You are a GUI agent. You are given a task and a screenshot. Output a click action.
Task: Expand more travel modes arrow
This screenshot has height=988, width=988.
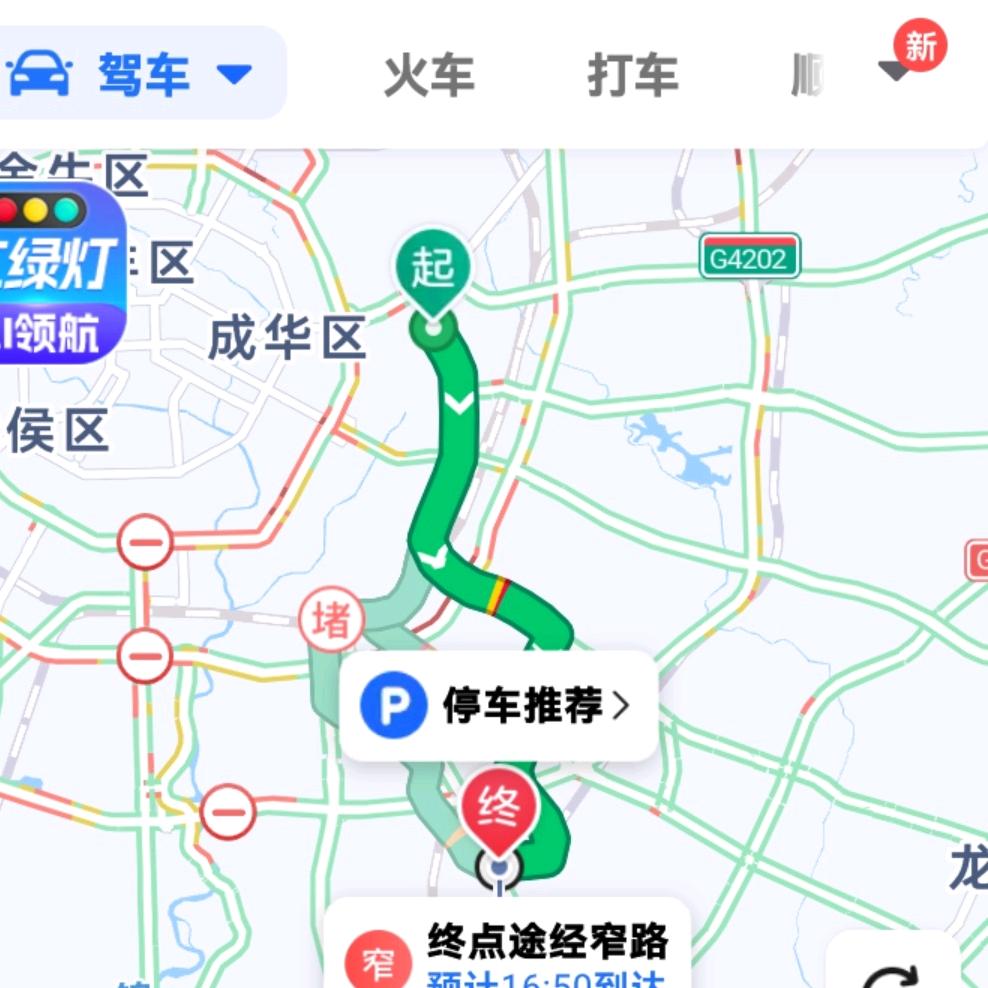[893, 71]
